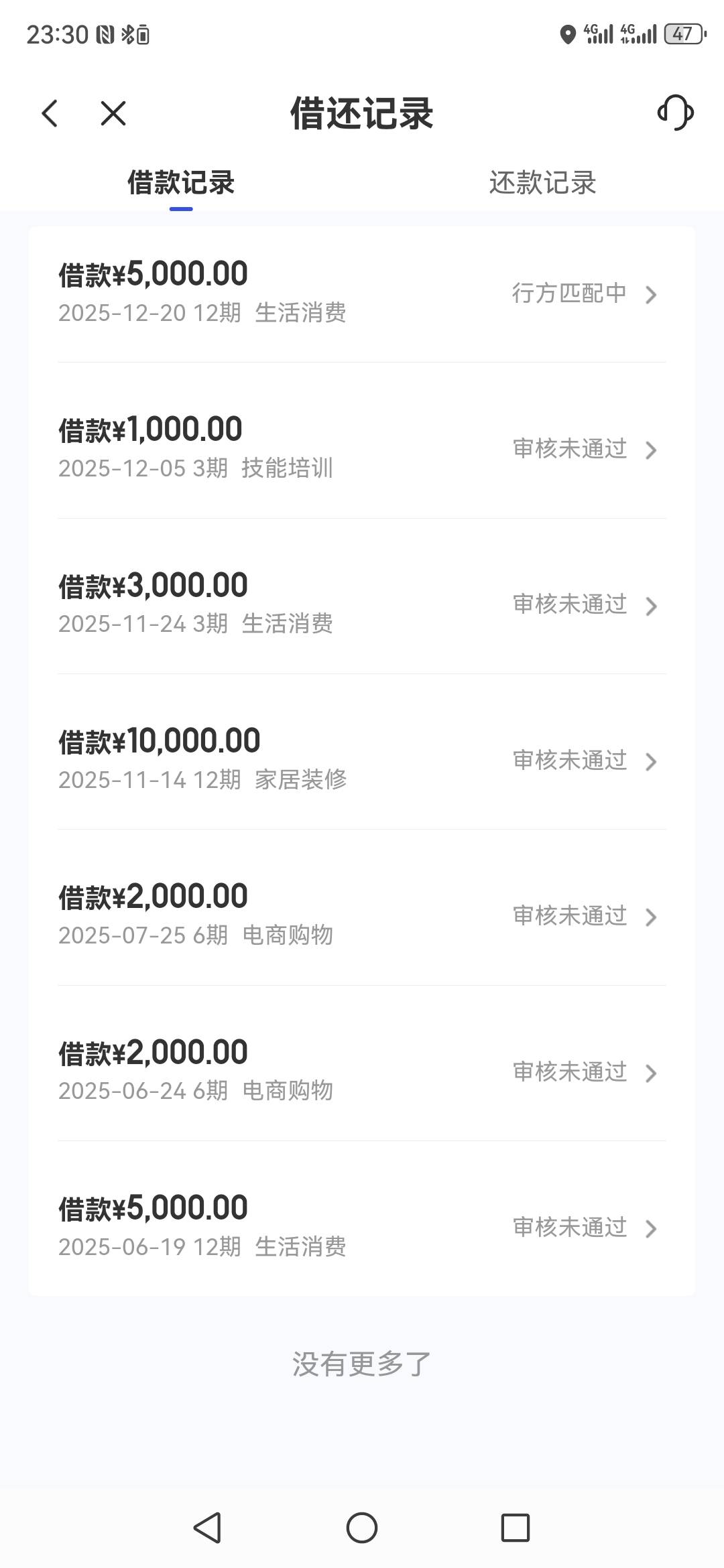This screenshot has height=1568, width=724.
Task: Tap the system home button
Action: 362,1528
